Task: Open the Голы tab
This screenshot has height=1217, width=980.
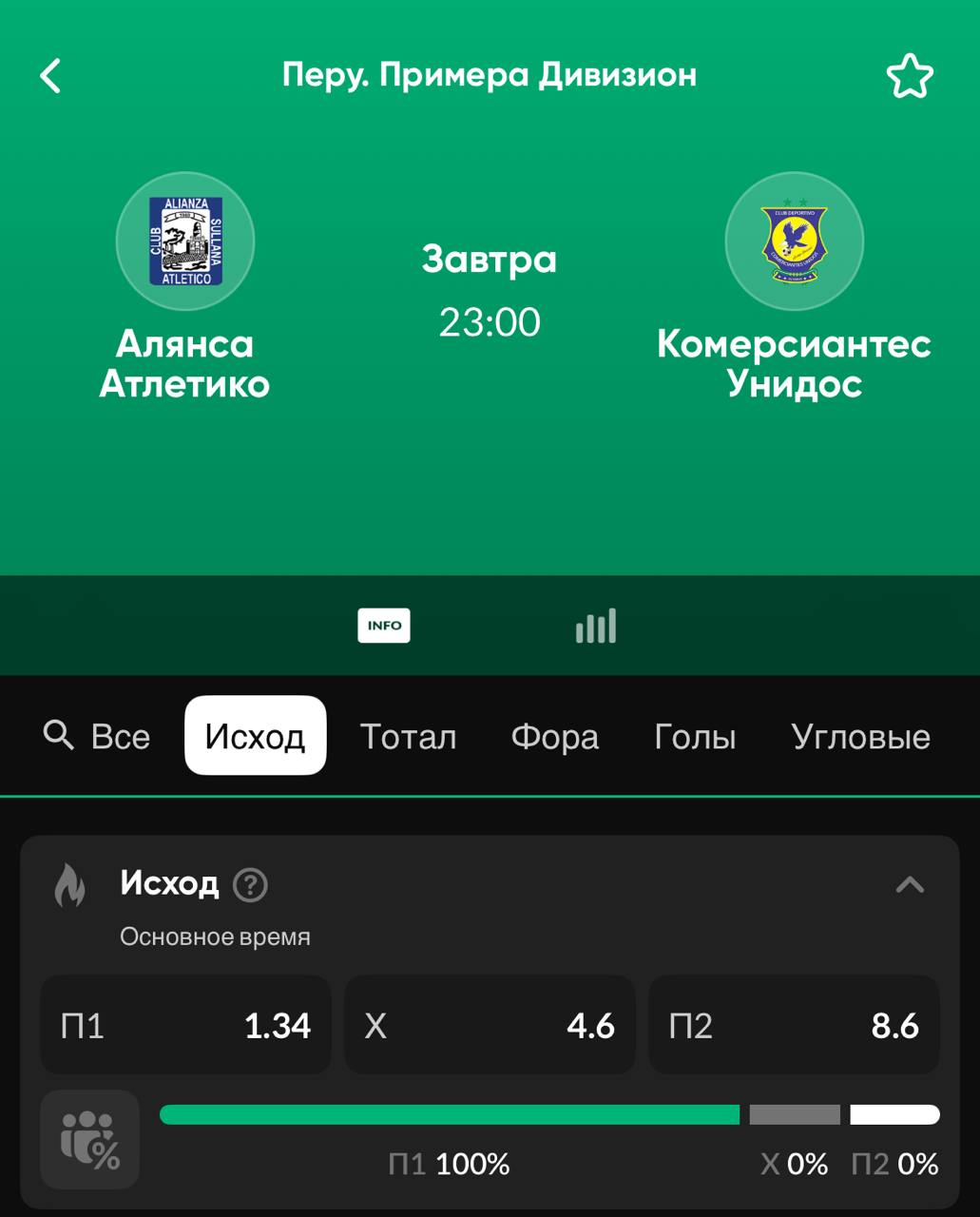Action: [x=695, y=737]
